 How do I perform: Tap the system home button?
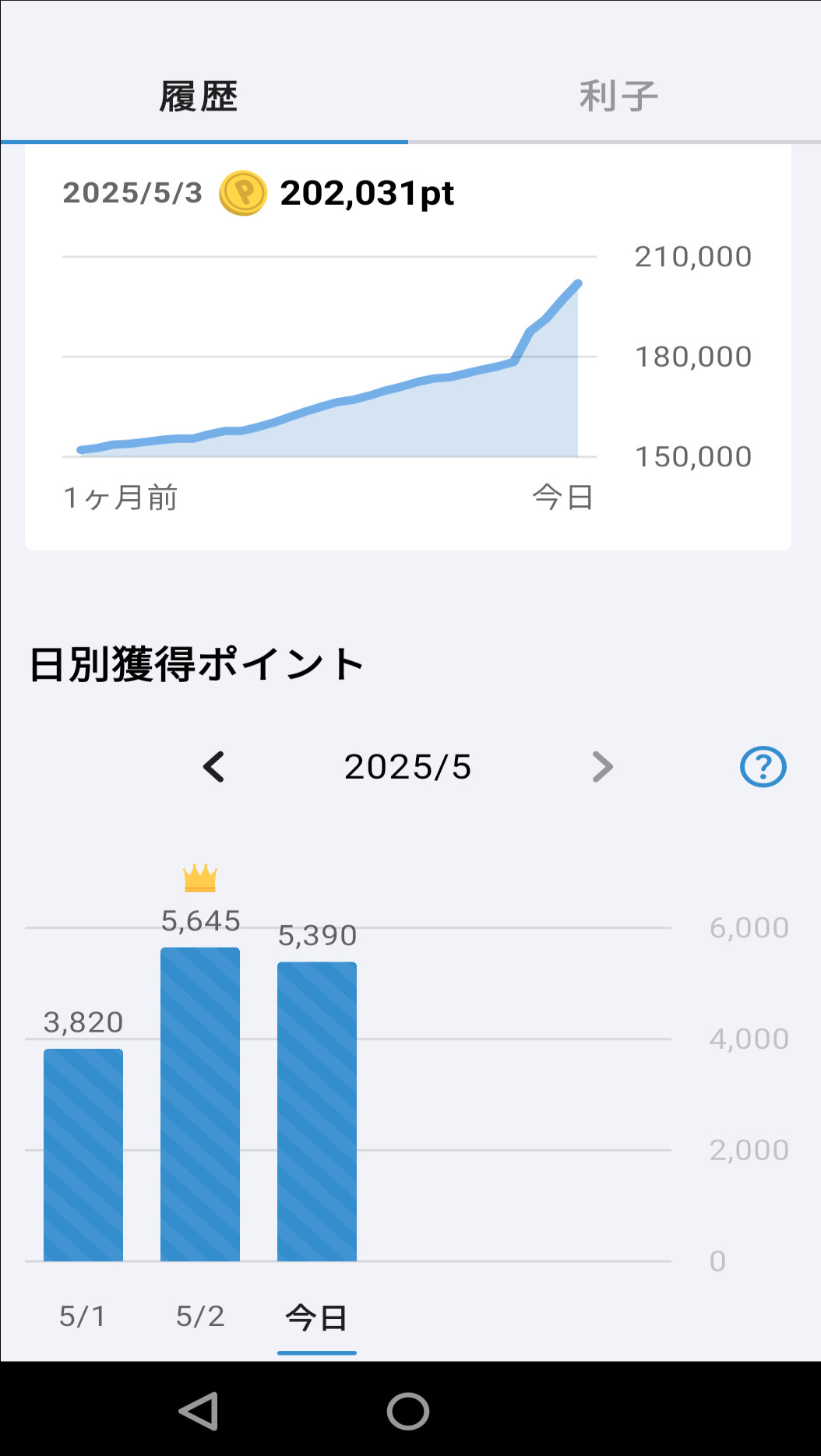(408, 1411)
